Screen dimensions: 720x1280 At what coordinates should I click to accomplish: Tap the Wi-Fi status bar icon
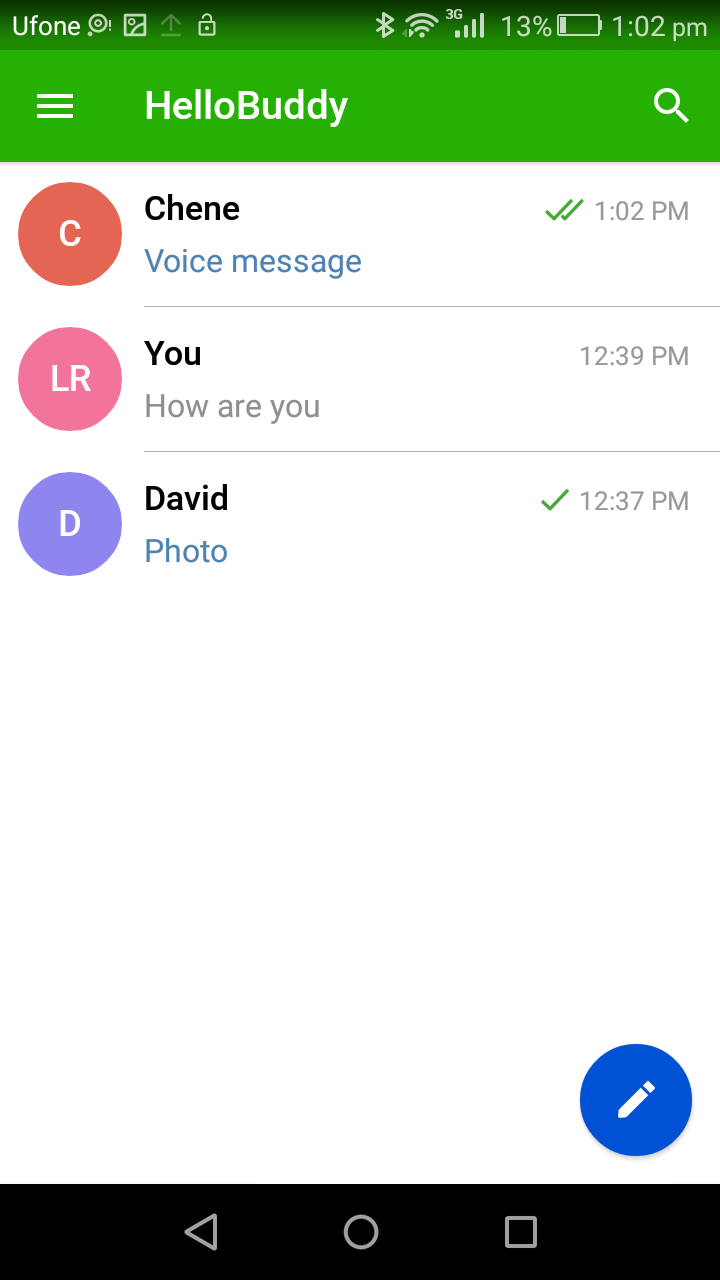(x=422, y=25)
